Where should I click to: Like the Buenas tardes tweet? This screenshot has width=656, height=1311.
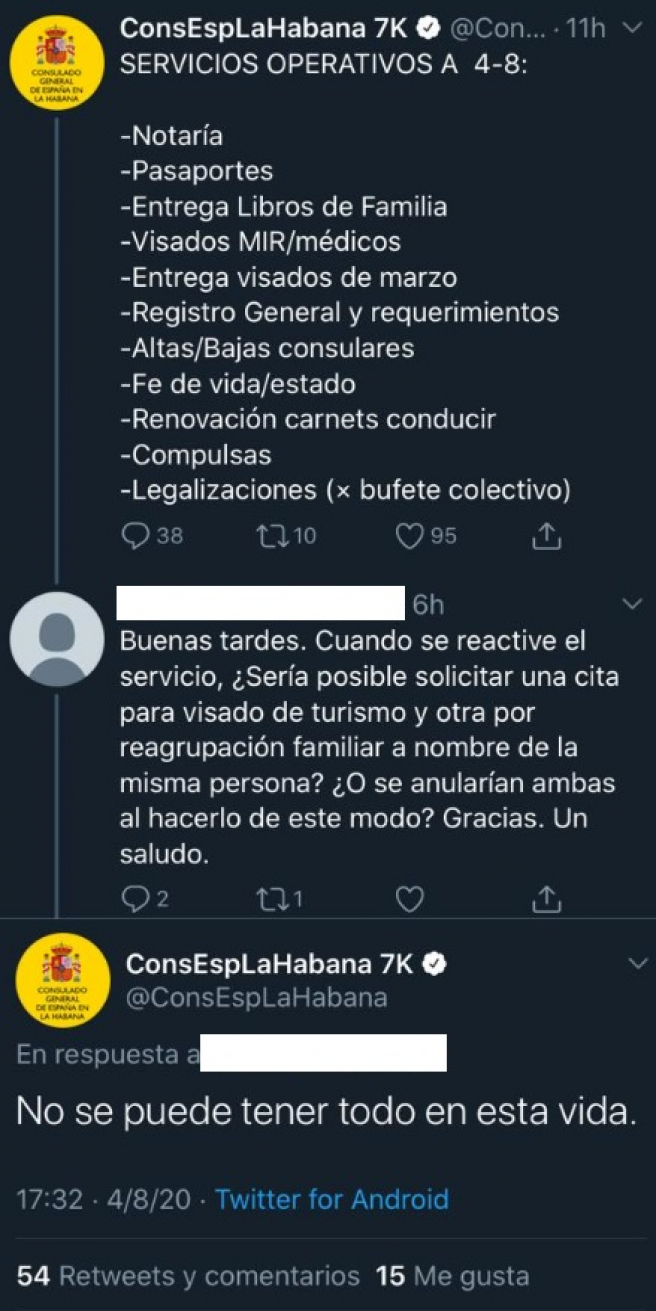coord(409,899)
